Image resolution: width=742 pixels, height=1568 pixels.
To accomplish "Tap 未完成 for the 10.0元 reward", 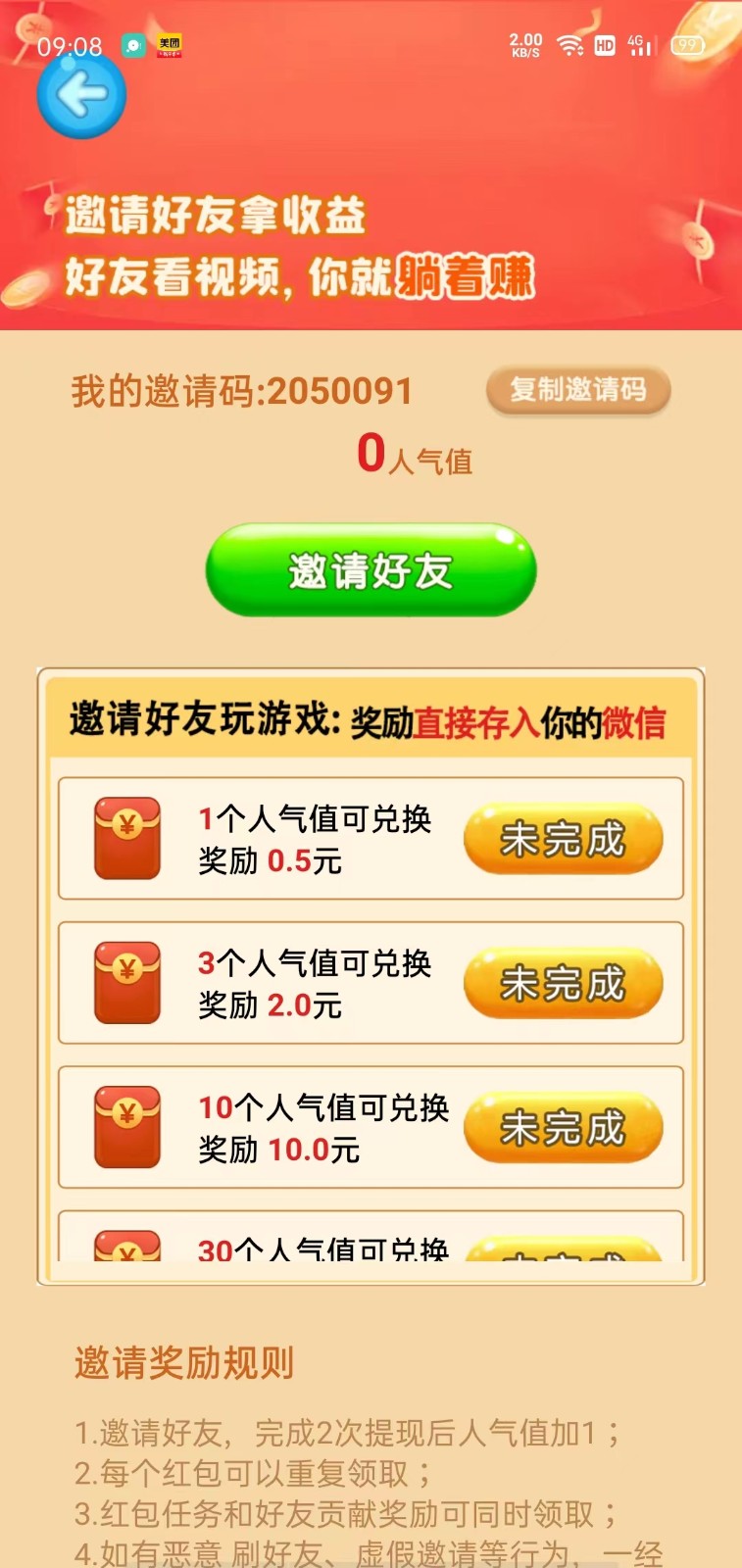I will click(x=563, y=1127).
